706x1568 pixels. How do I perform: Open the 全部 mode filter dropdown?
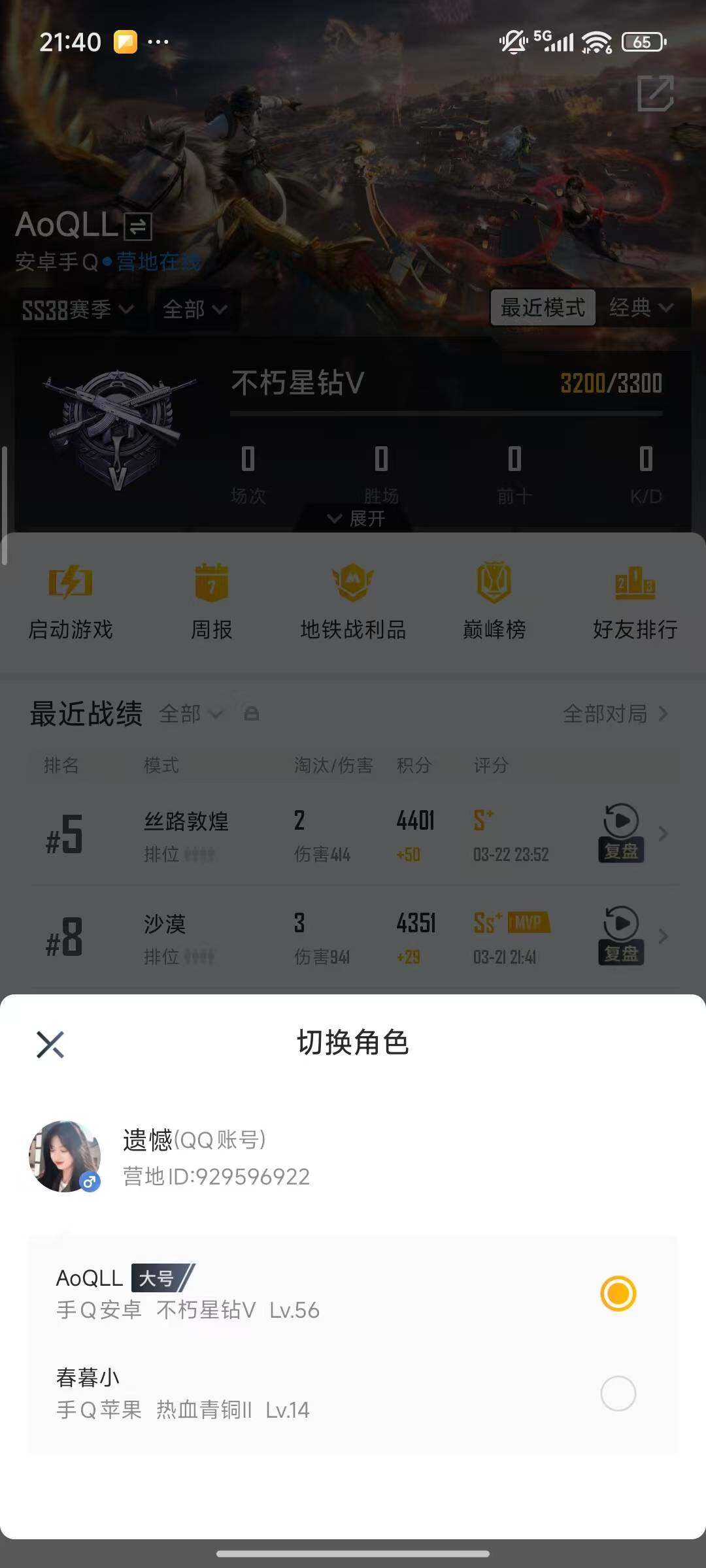(x=192, y=310)
